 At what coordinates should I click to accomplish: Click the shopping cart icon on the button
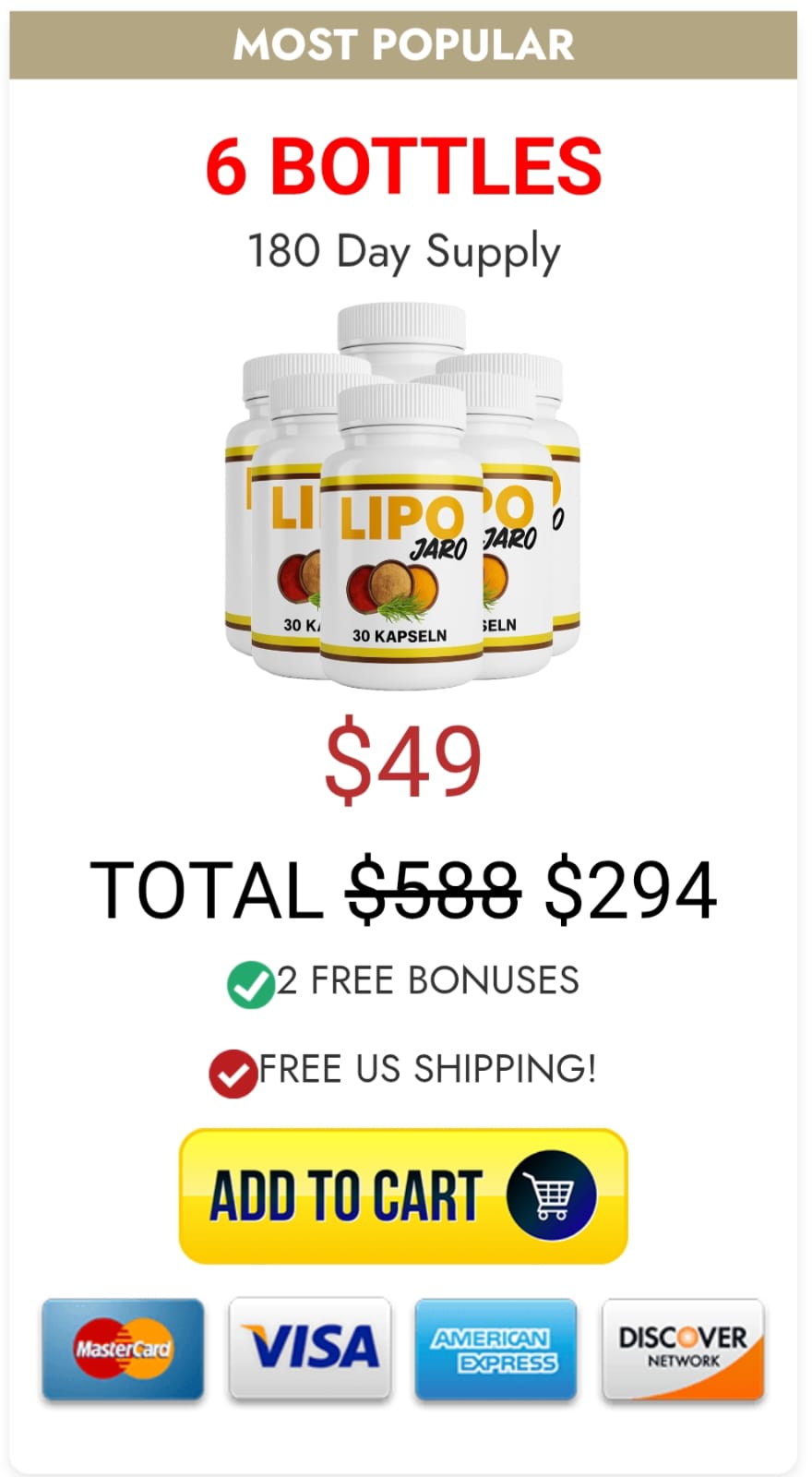coord(551,1195)
